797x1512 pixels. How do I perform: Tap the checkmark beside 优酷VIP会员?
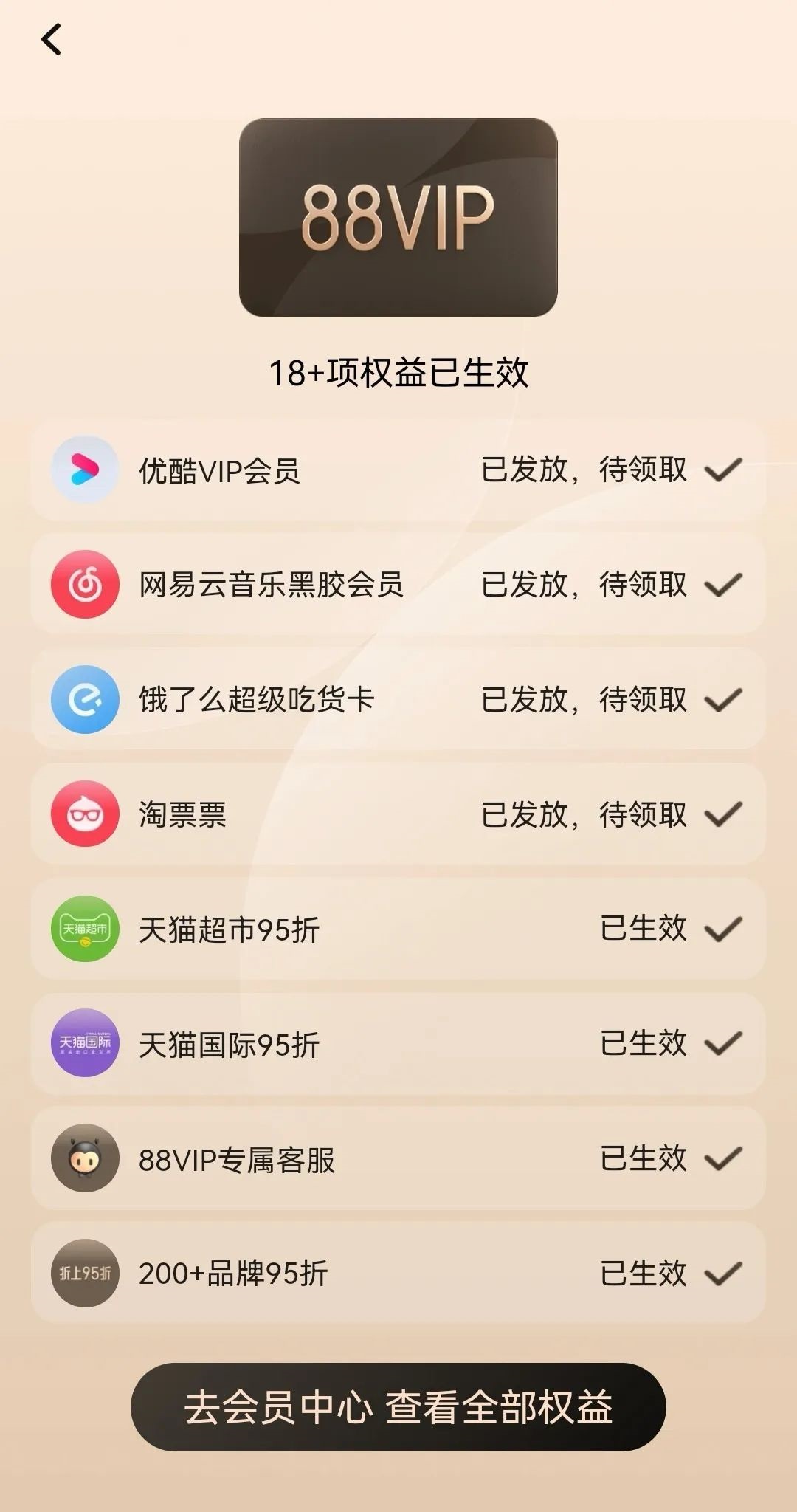(726, 470)
